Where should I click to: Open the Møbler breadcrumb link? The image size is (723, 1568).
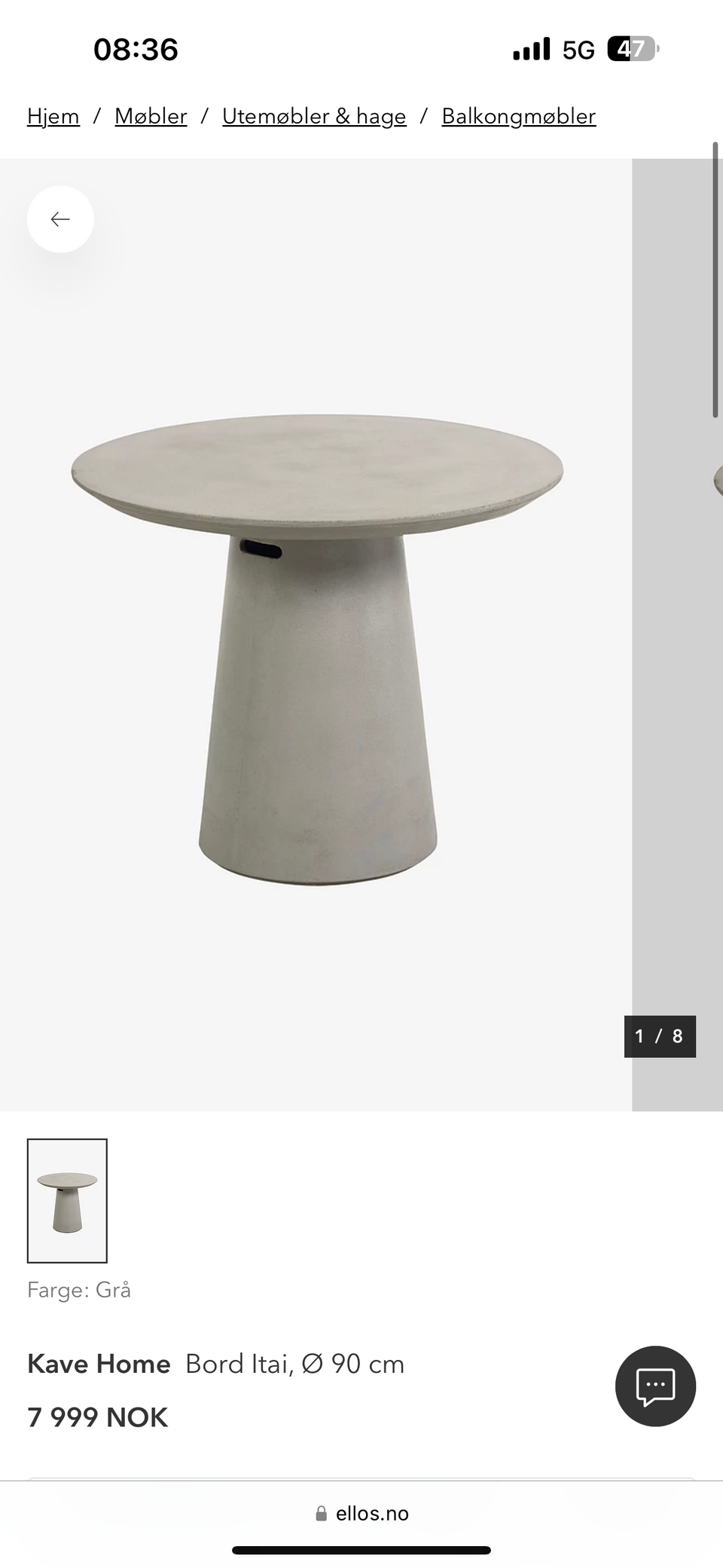(151, 116)
